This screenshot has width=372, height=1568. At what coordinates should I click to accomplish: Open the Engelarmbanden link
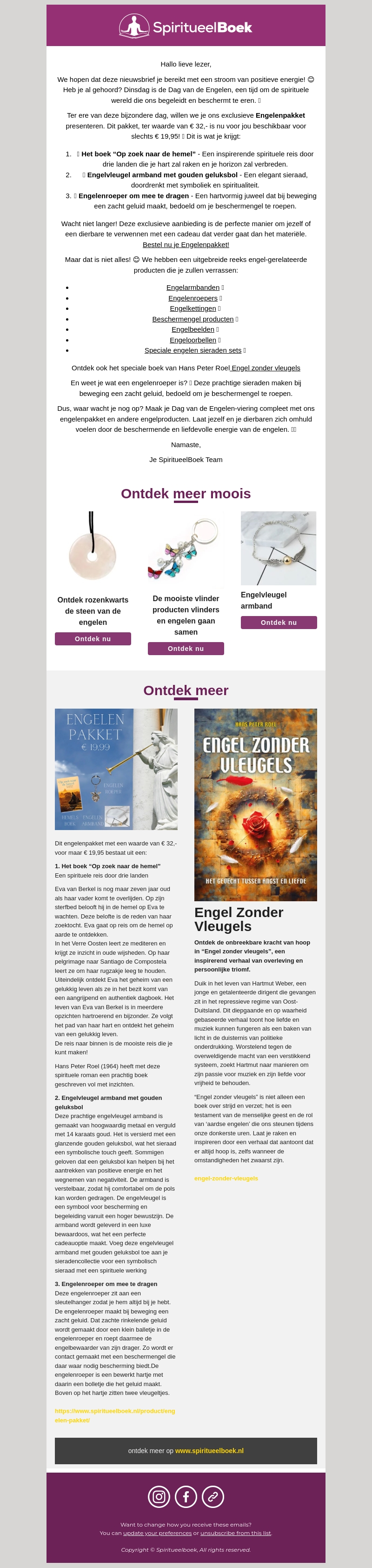[193, 287]
